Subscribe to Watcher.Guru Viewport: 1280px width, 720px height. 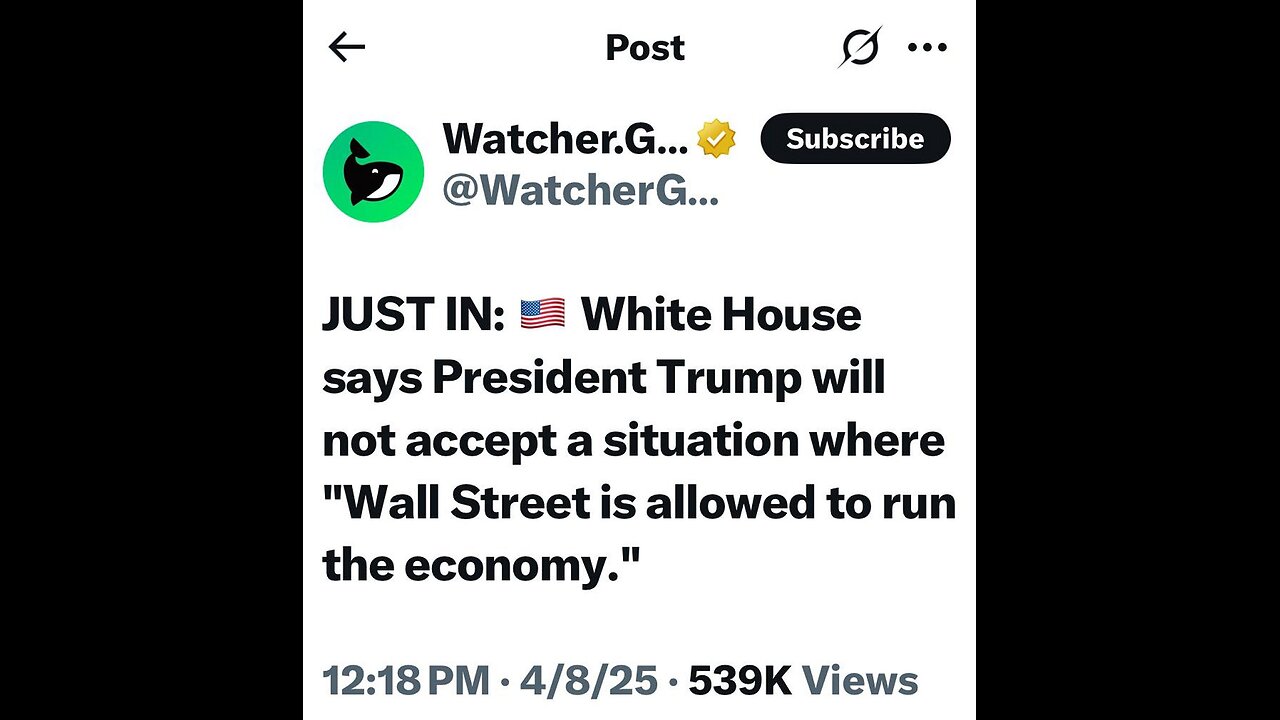[855, 139]
